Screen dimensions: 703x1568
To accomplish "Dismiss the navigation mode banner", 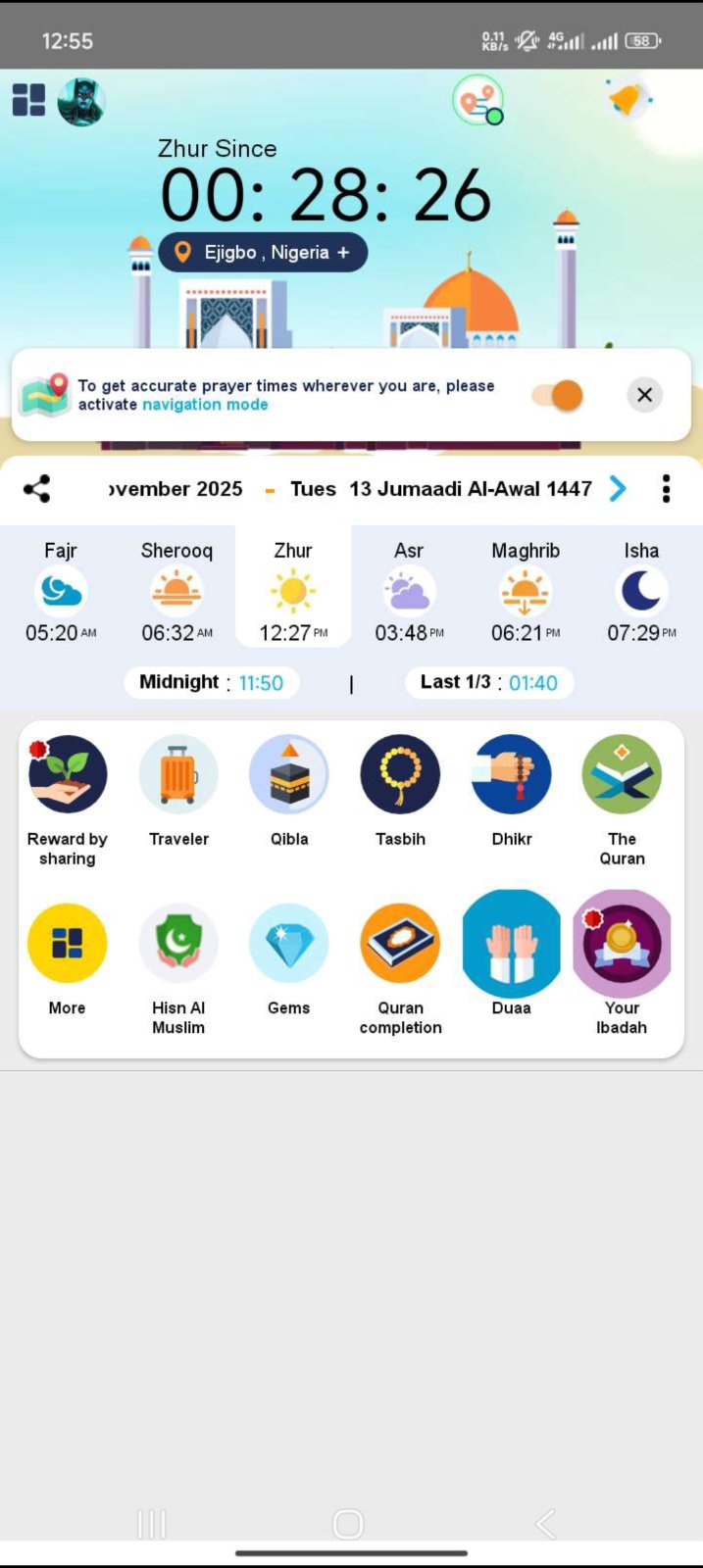I will [644, 395].
